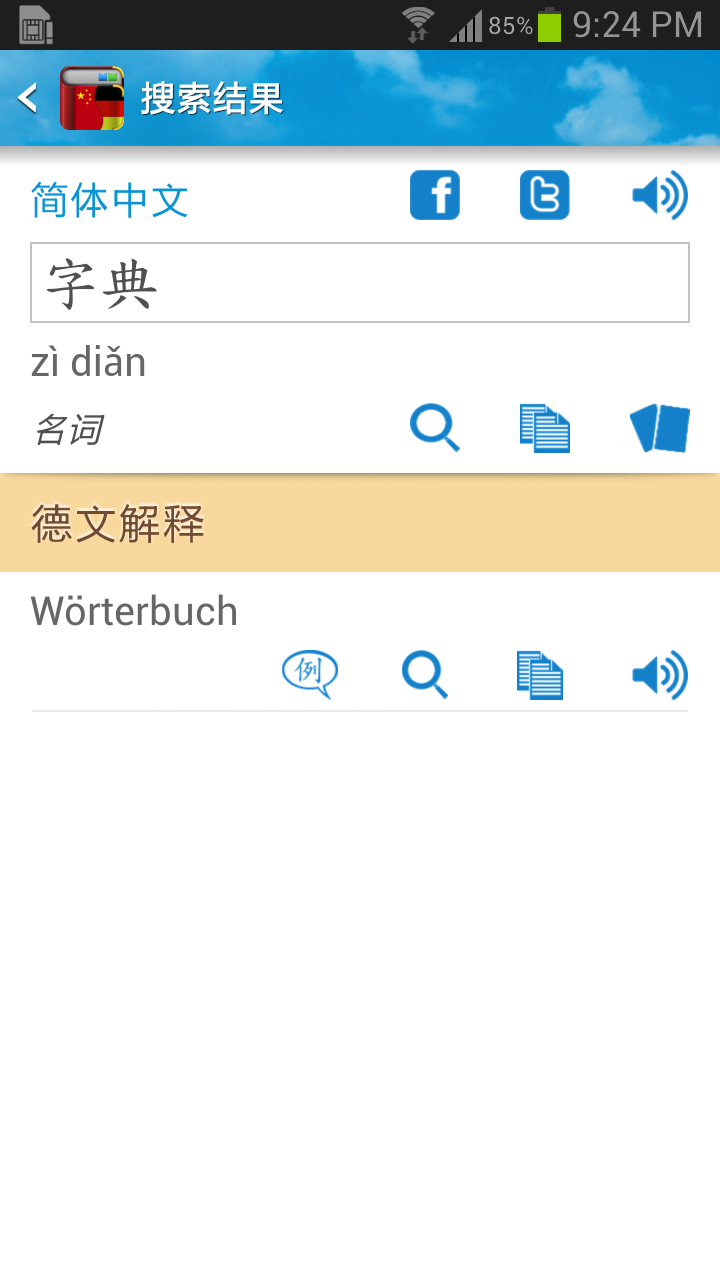Copy the translation Wörterbuch

540,675
